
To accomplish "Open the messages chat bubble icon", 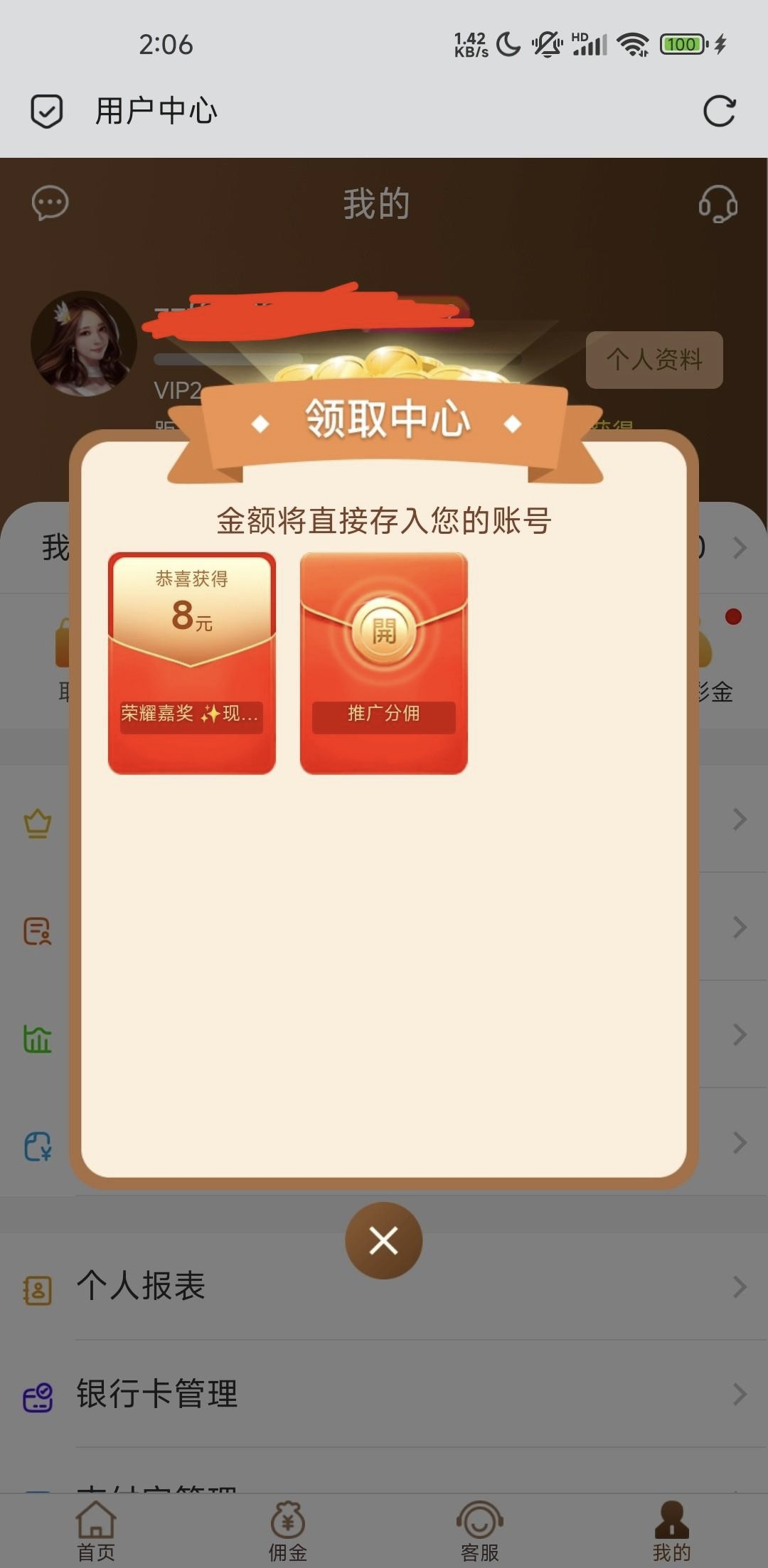I will [50, 203].
